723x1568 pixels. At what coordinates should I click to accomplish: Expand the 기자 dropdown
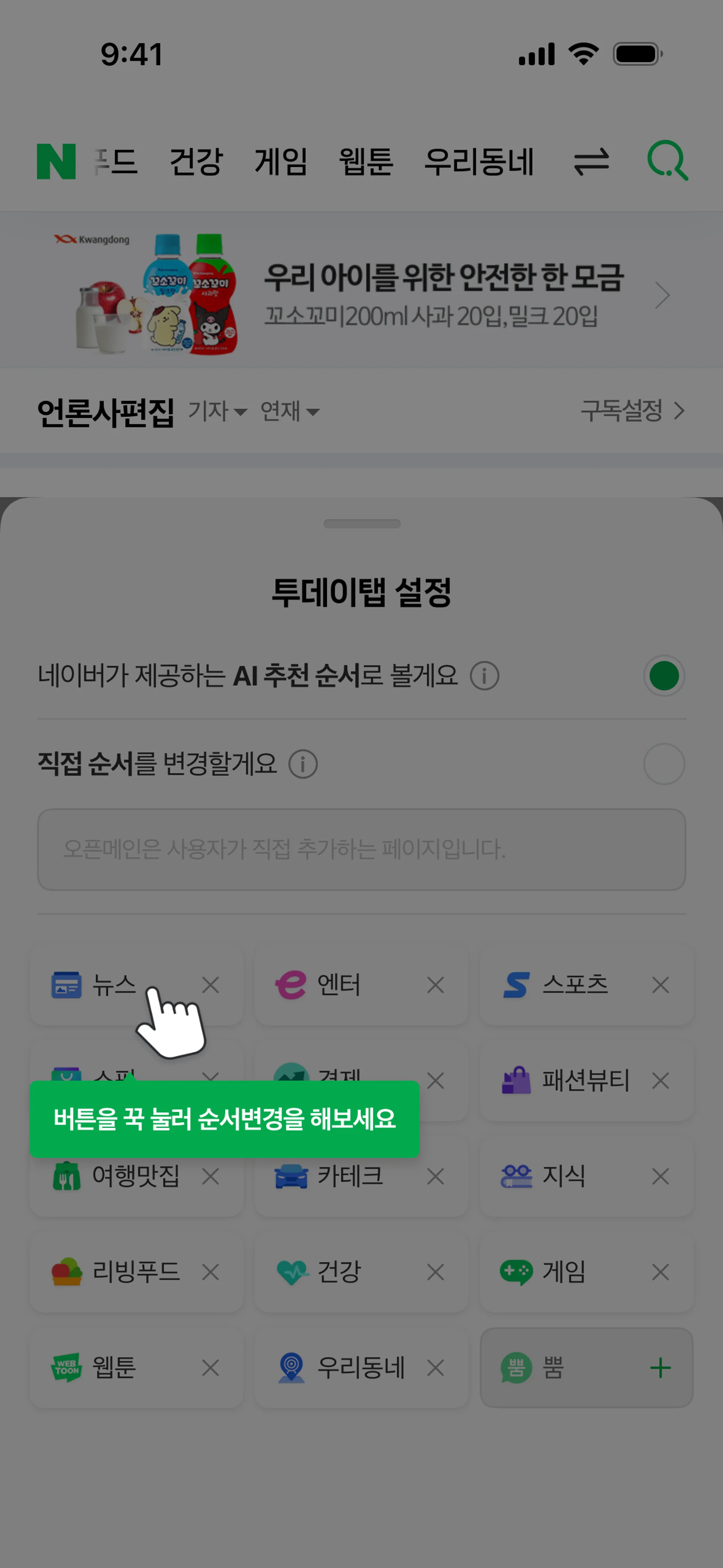tap(217, 411)
